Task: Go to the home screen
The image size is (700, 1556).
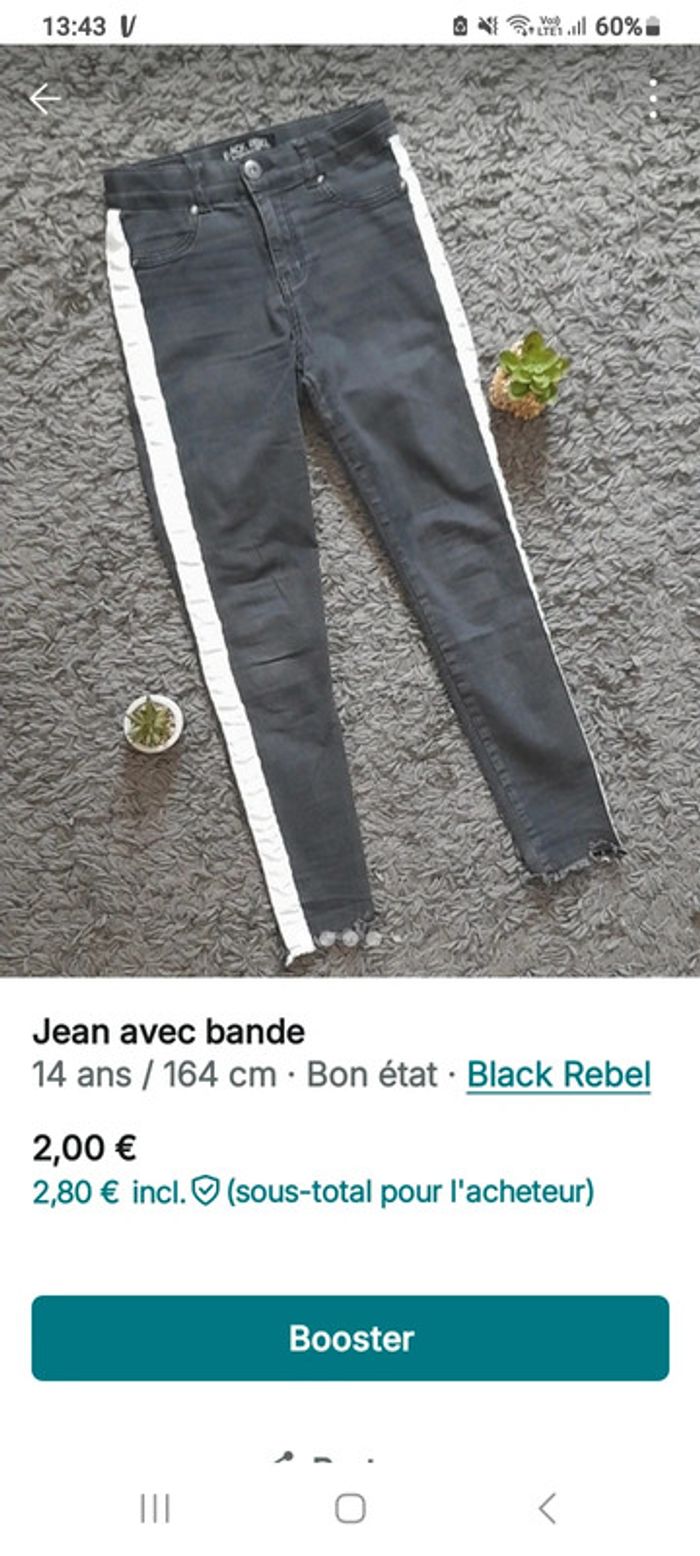Action: pyautogui.click(x=350, y=1508)
